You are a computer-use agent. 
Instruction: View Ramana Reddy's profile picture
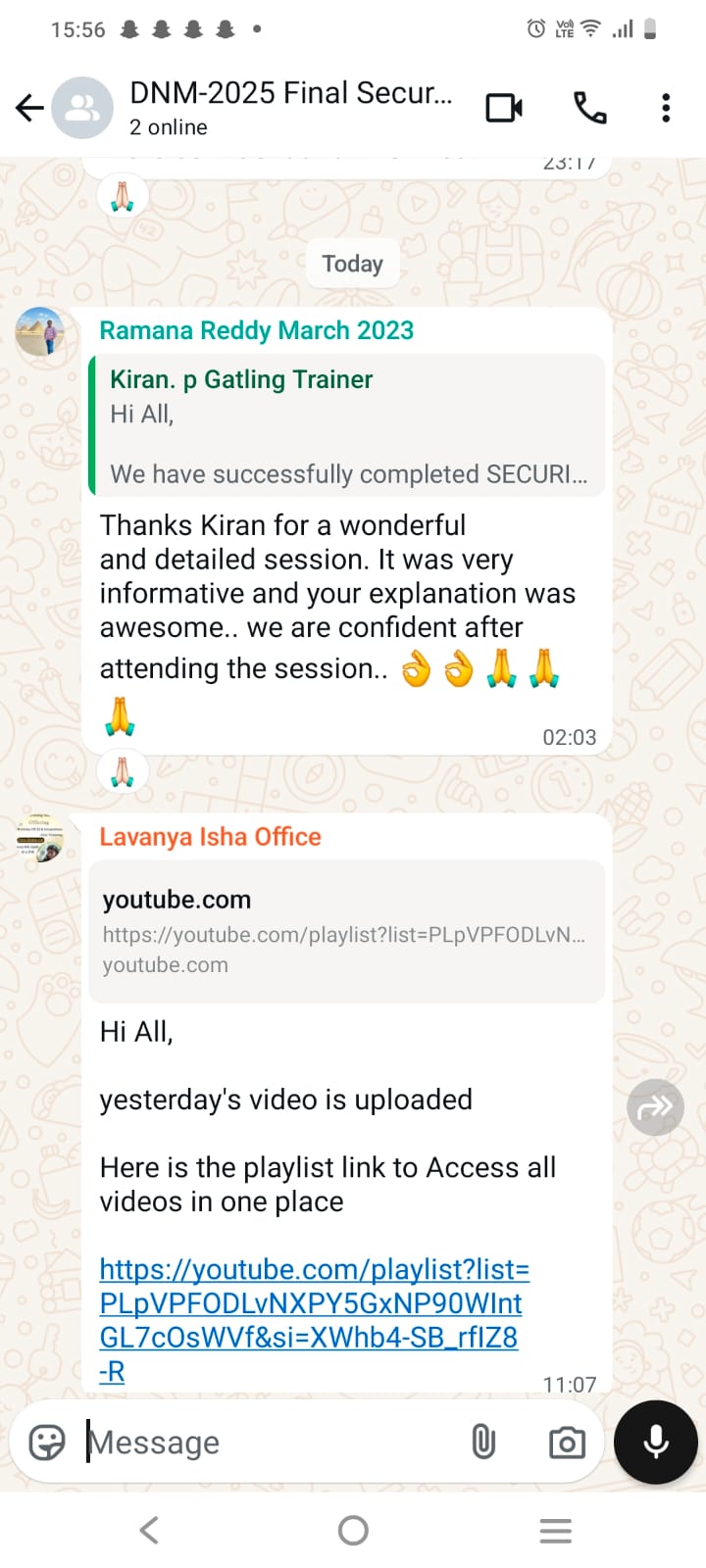tap(40, 331)
